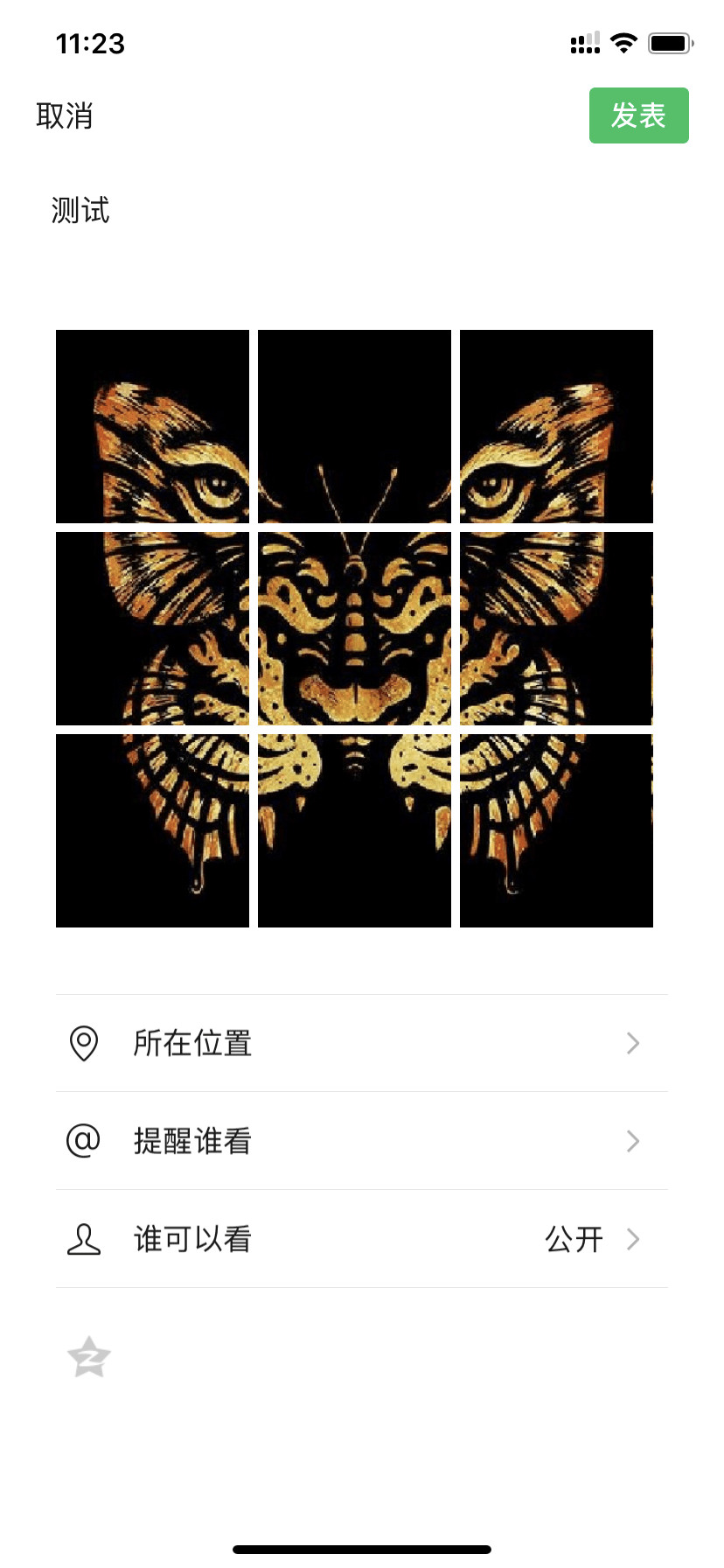Expand 提醒谁看 to mention friends
Image resolution: width=724 pixels, height=1568 pixels.
pos(362,1141)
